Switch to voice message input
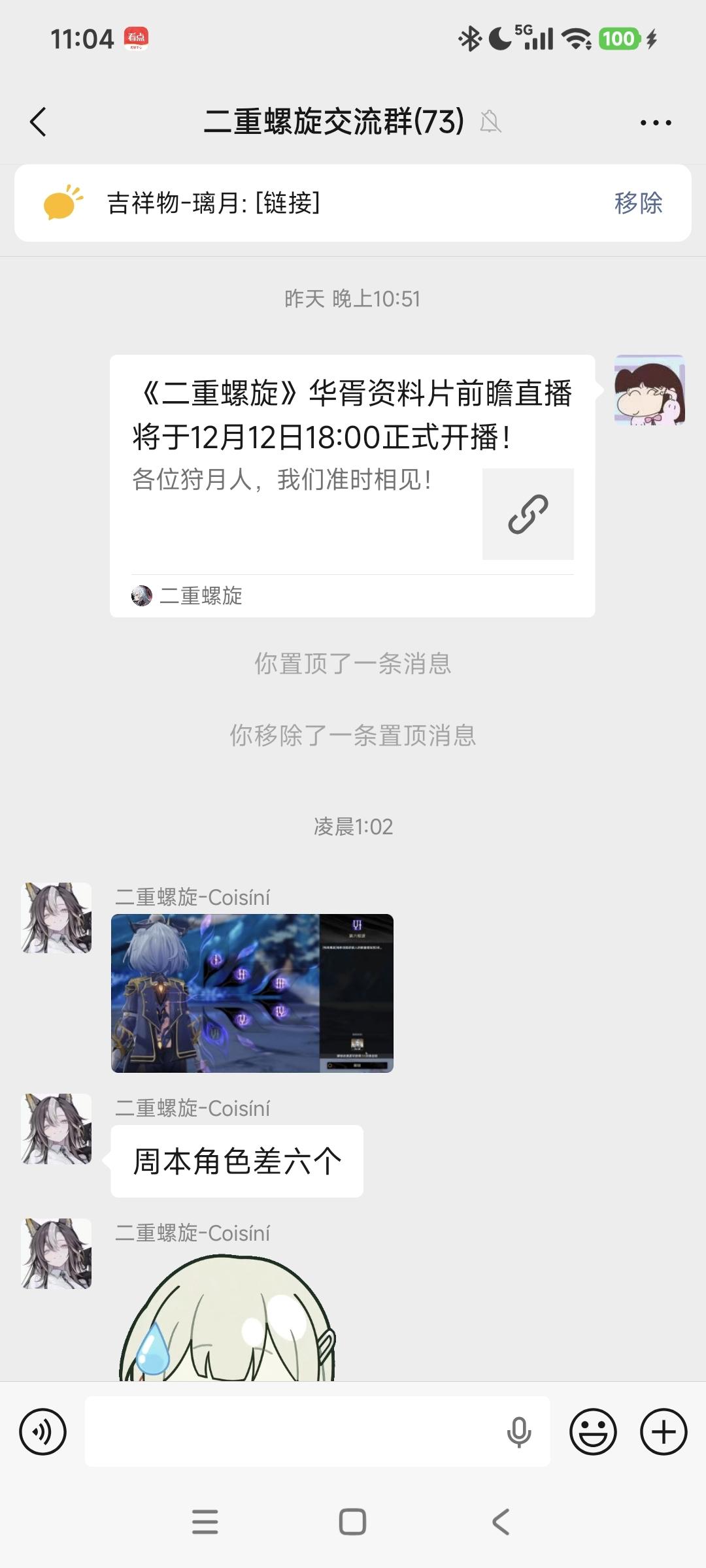The image size is (706, 1568). click(43, 1432)
